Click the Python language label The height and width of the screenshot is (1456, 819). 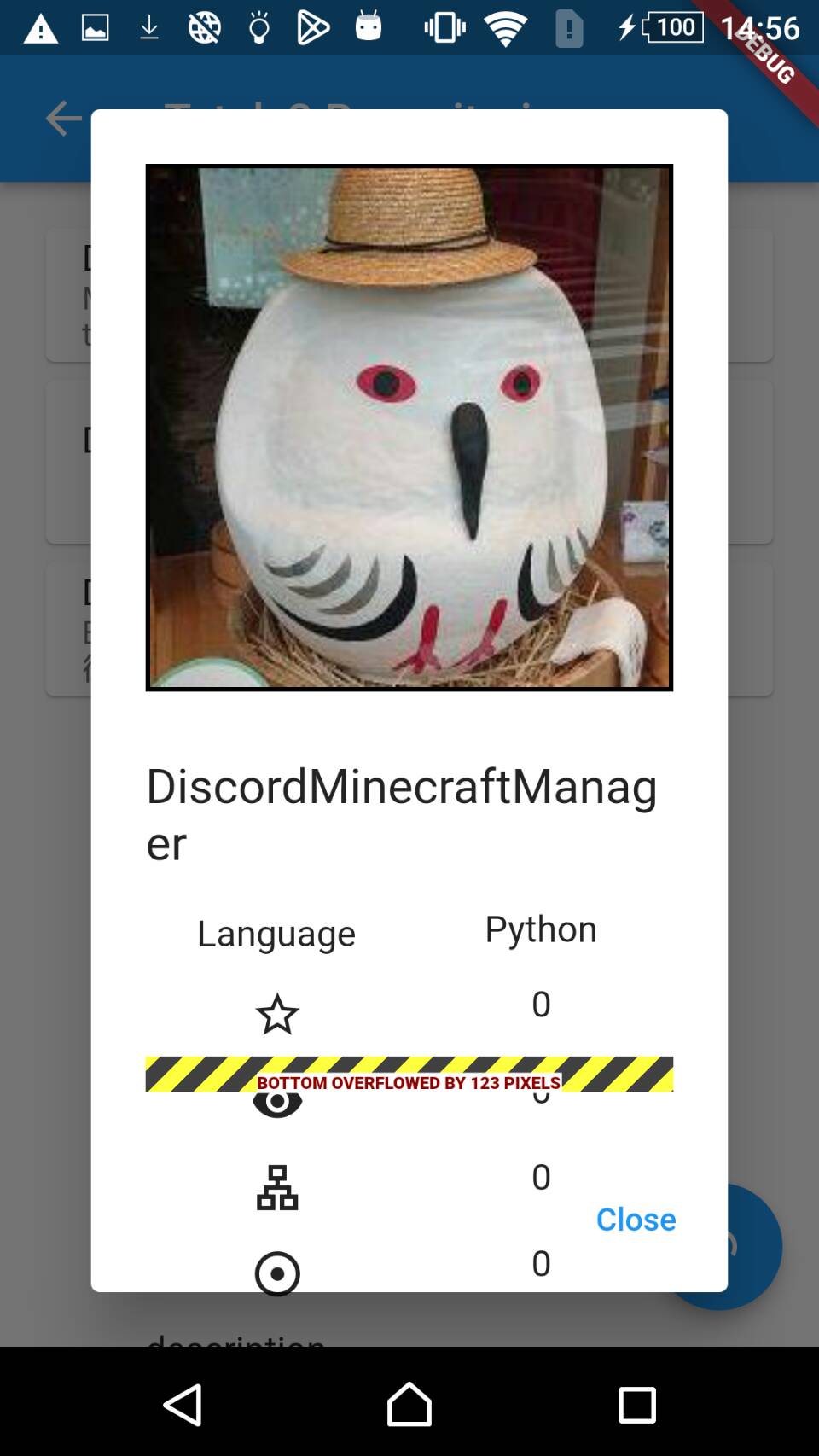[541, 929]
